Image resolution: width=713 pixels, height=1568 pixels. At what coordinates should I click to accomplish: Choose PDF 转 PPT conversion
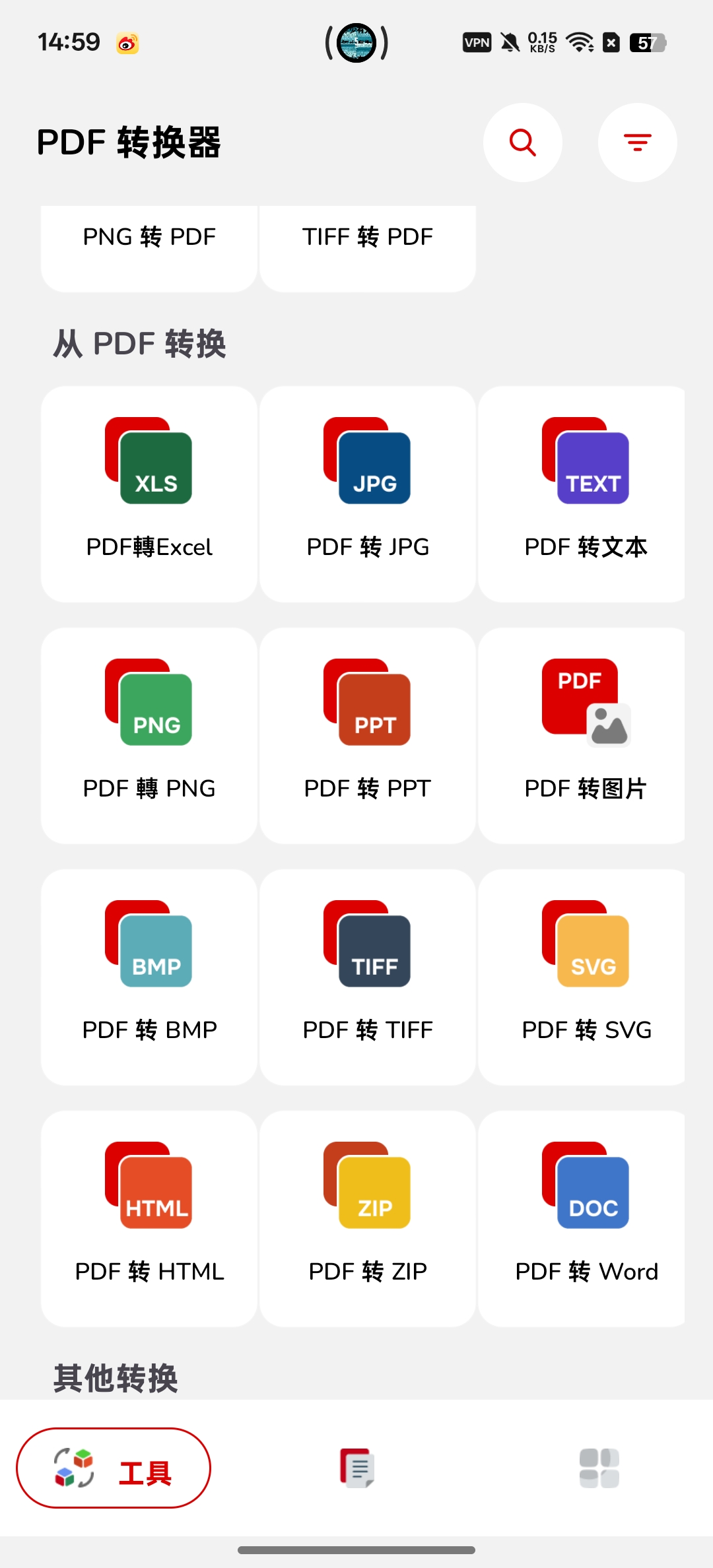coord(368,736)
